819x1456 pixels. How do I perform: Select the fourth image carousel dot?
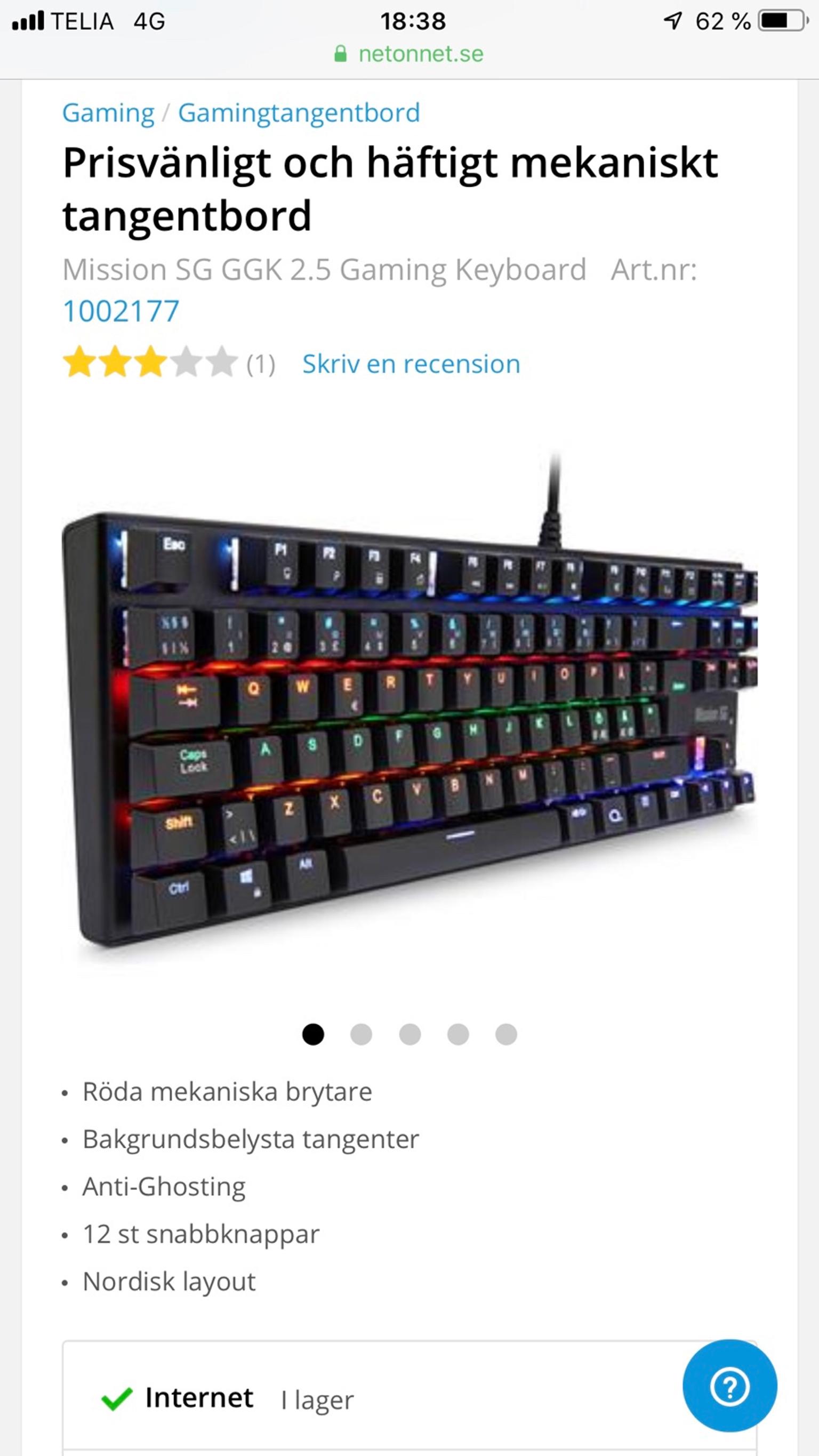pyautogui.click(x=458, y=1034)
